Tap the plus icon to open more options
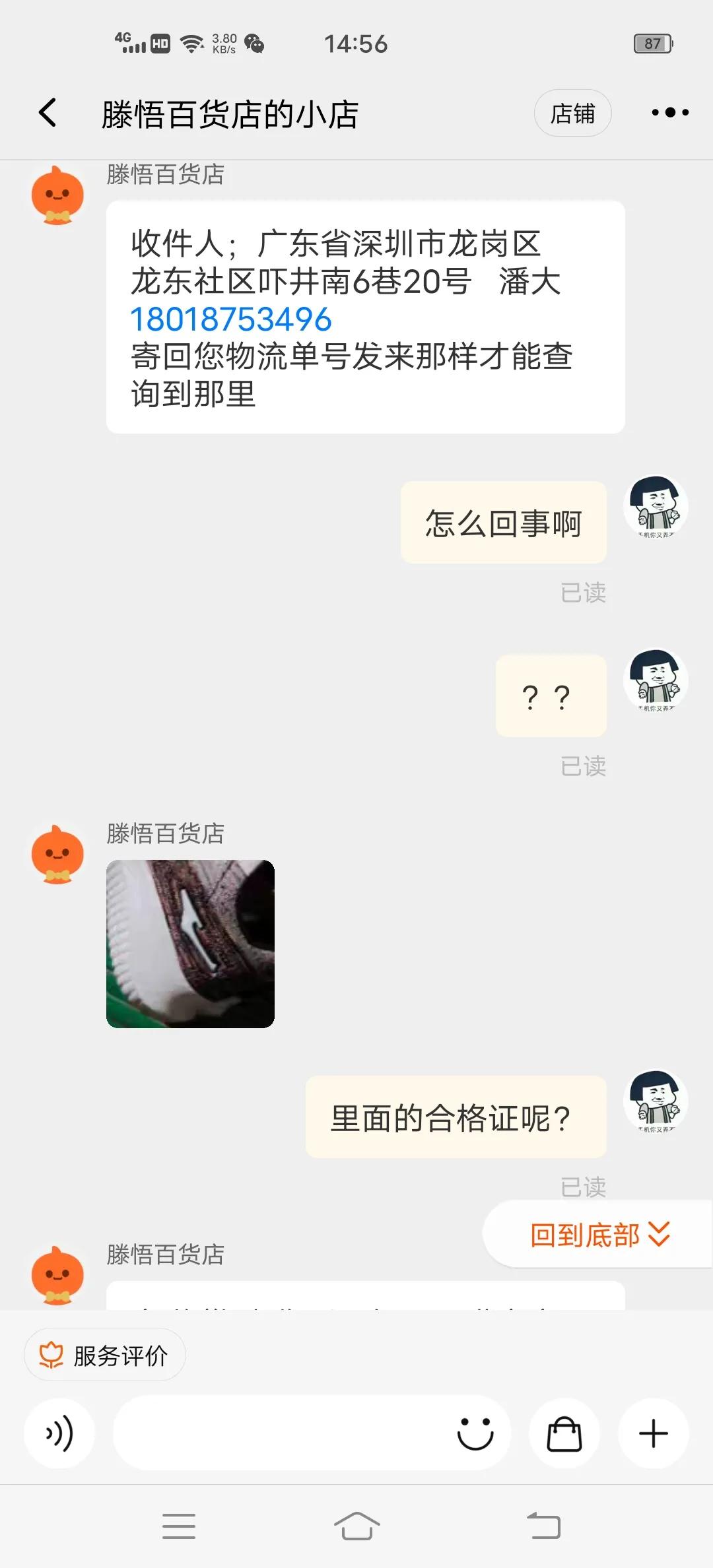 pos(653,1433)
